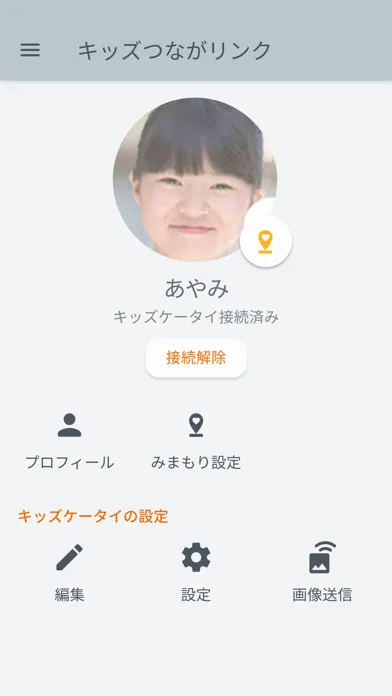392x696 pixels.
Task: Open みまもり設定
Action: point(196,442)
